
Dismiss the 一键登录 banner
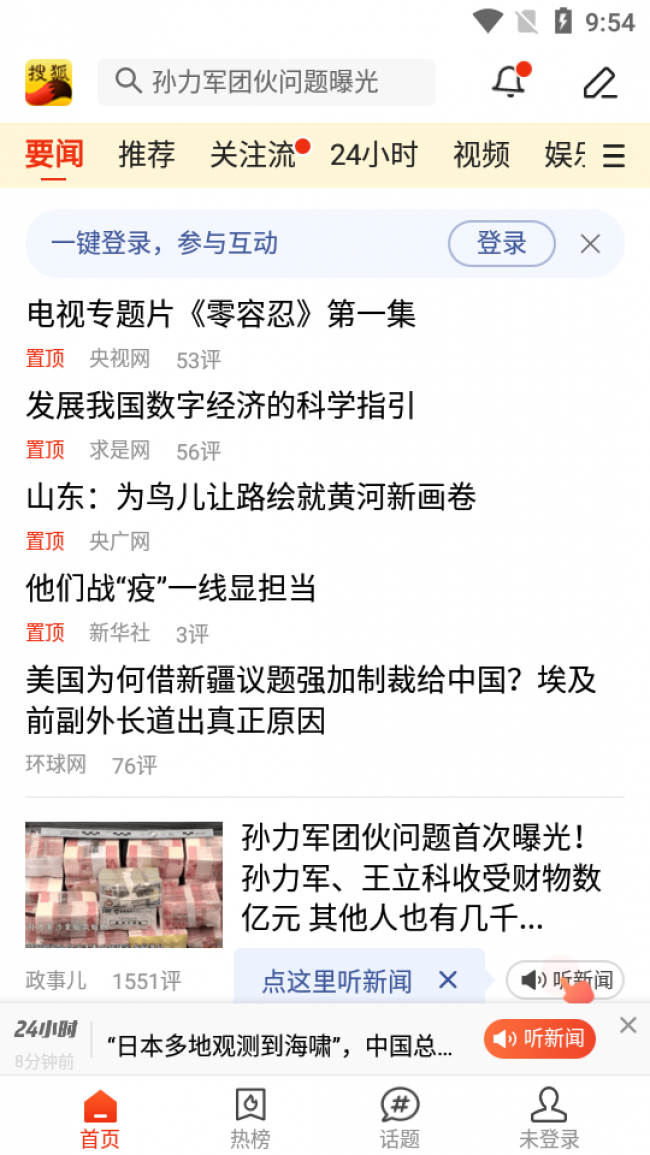click(591, 243)
